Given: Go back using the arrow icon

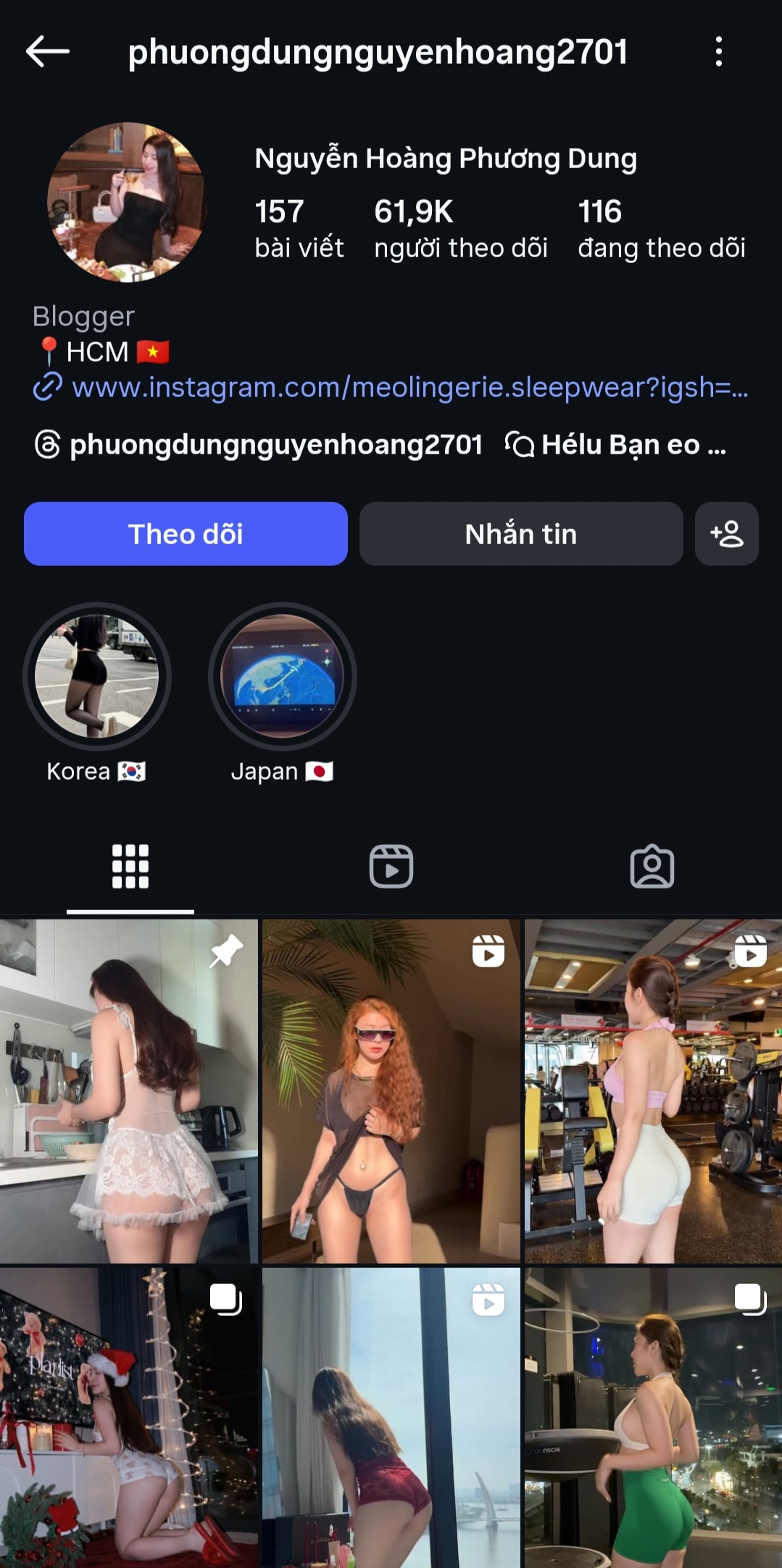Looking at the screenshot, I should [48, 51].
